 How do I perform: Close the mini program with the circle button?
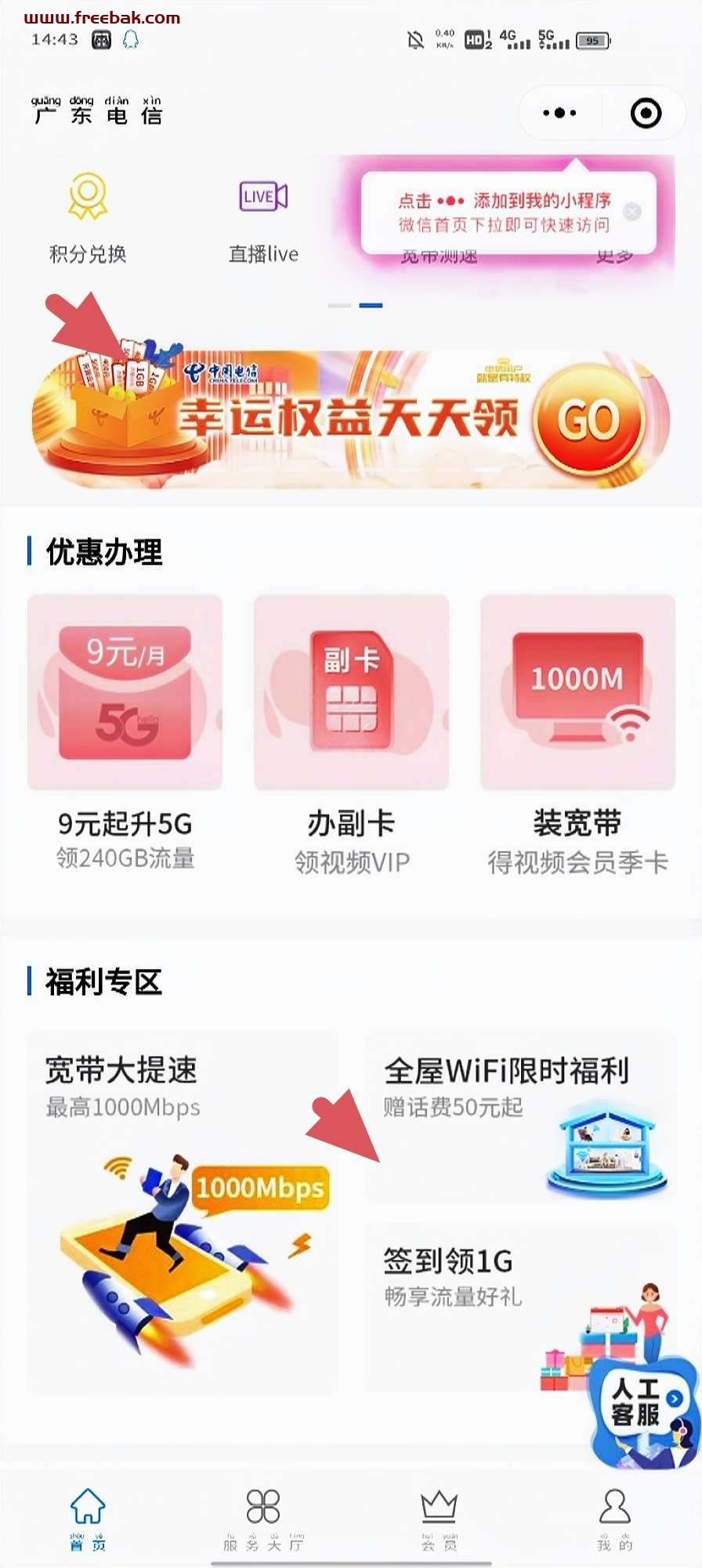pos(646,114)
